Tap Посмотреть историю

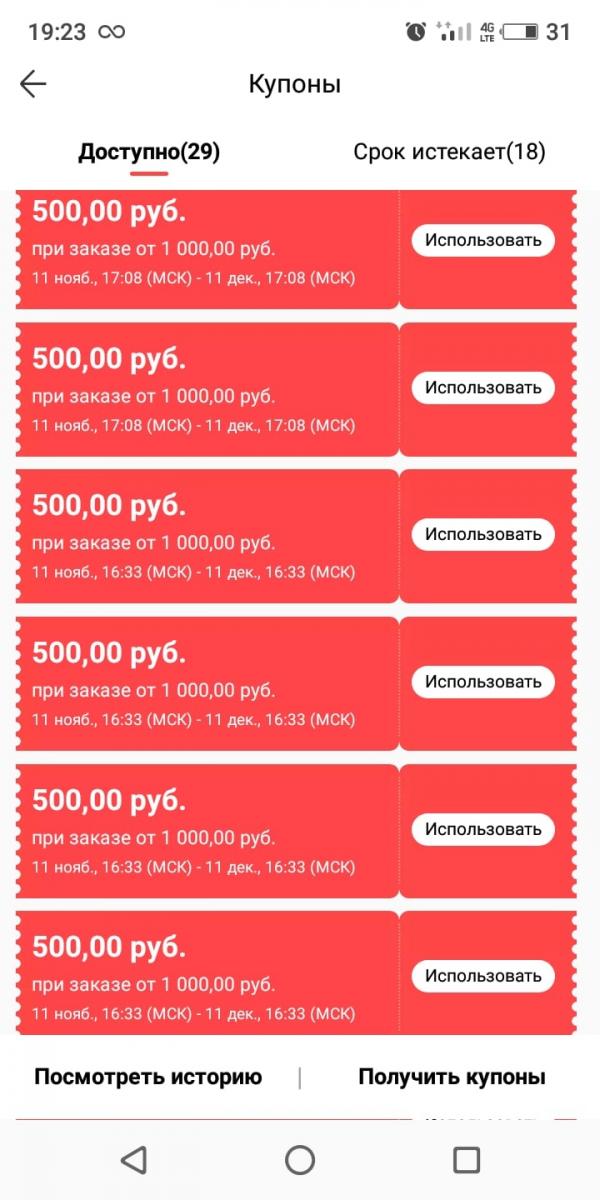point(148,1077)
